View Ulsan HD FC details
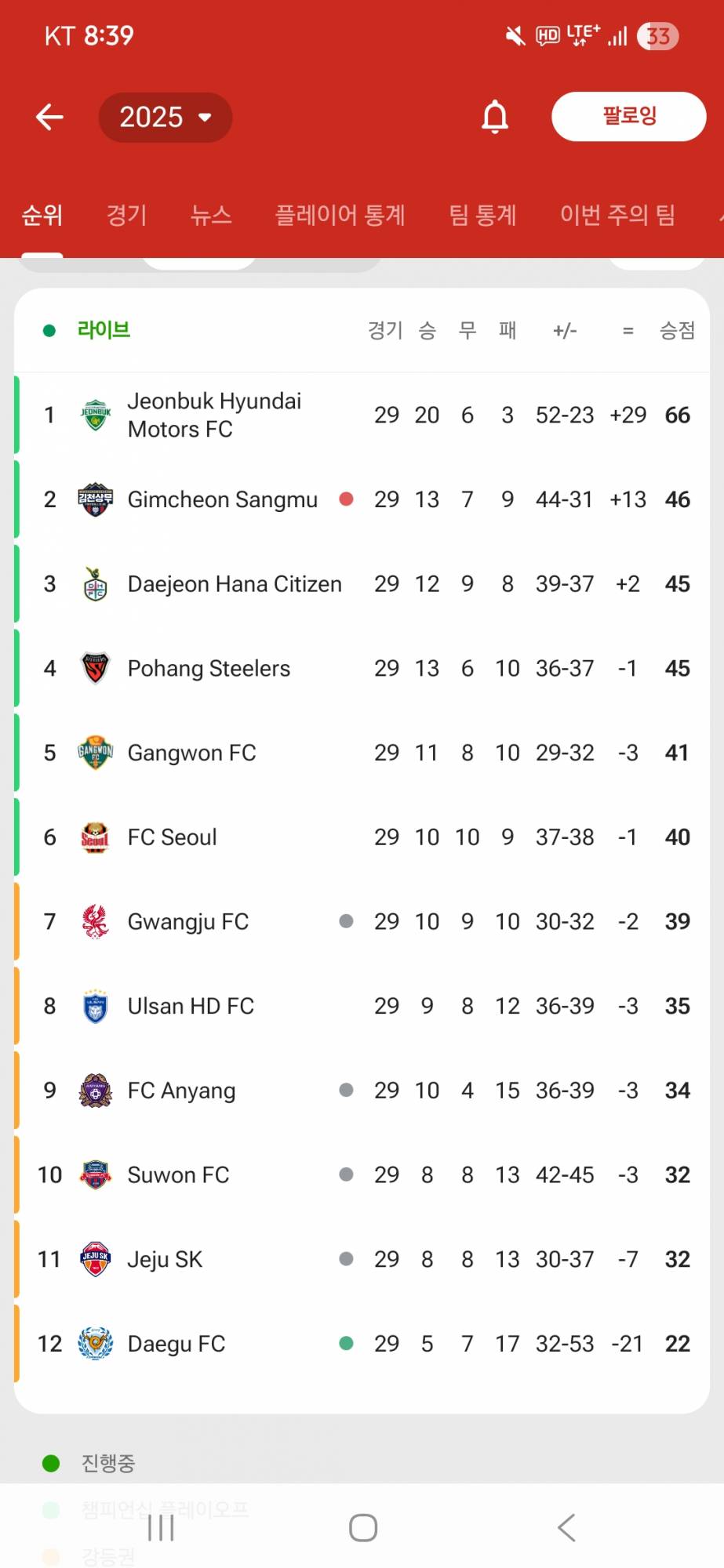This screenshot has height=1568, width=724. tap(191, 1007)
